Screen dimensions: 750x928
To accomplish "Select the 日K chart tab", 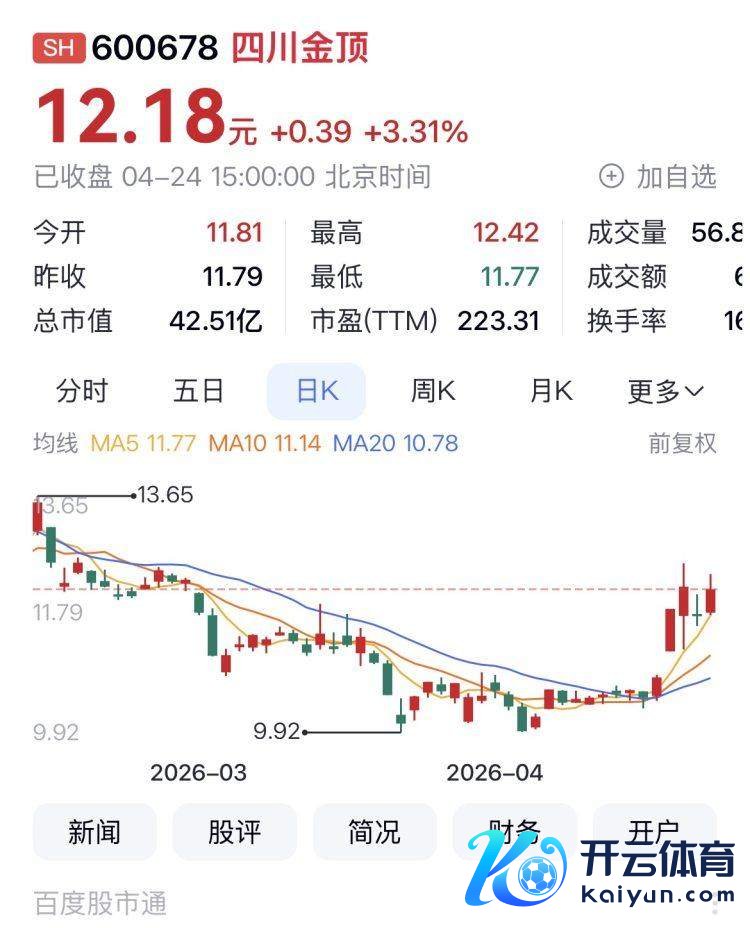I will [316, 391].
